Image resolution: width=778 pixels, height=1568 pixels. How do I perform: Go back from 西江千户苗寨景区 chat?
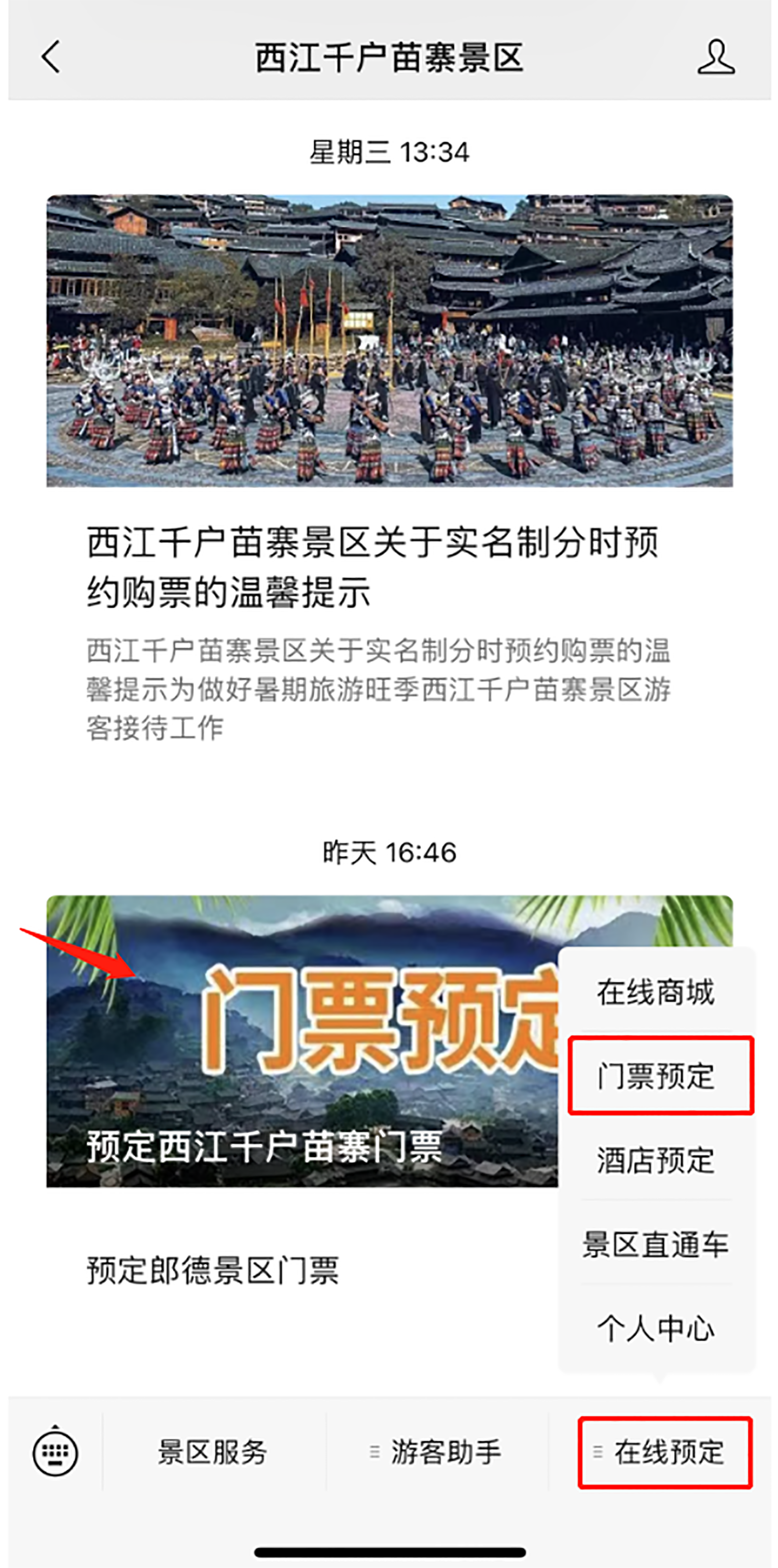pos(51,57)
